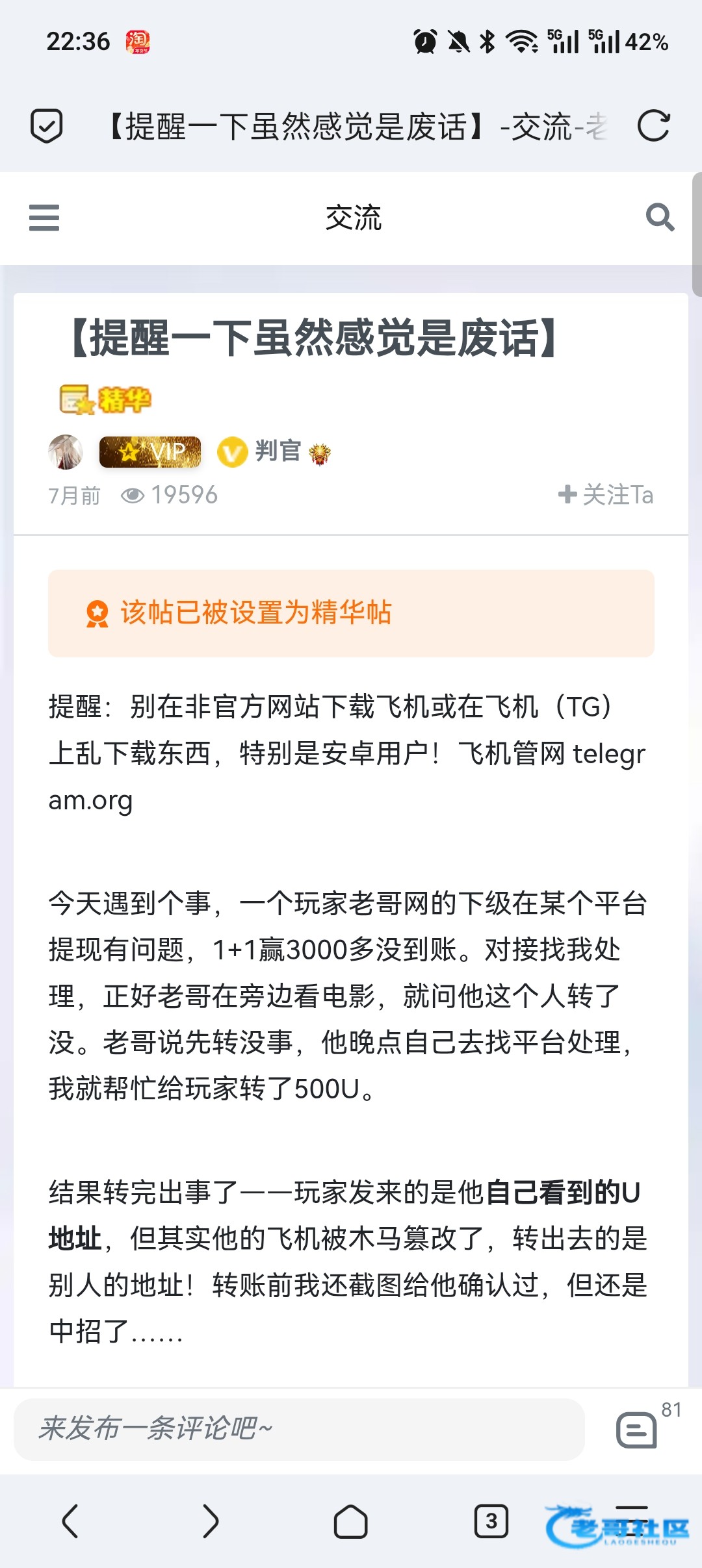The width and height of the screenshot is (702, 1568).
Task: Tap the page address title bar
Action: pyautogui.click(x=357, y=126)
